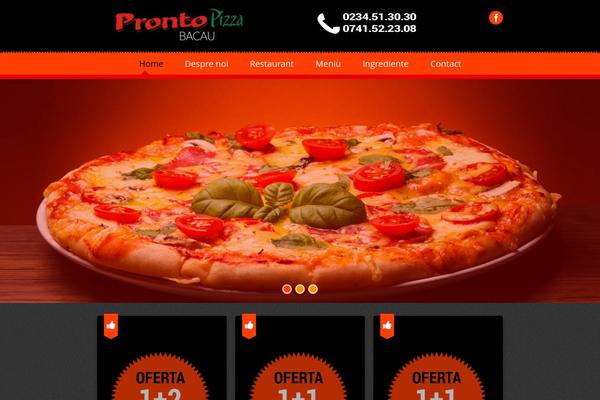
Task: Switch to the Restaurant section
Action: (x=271, y=64)
